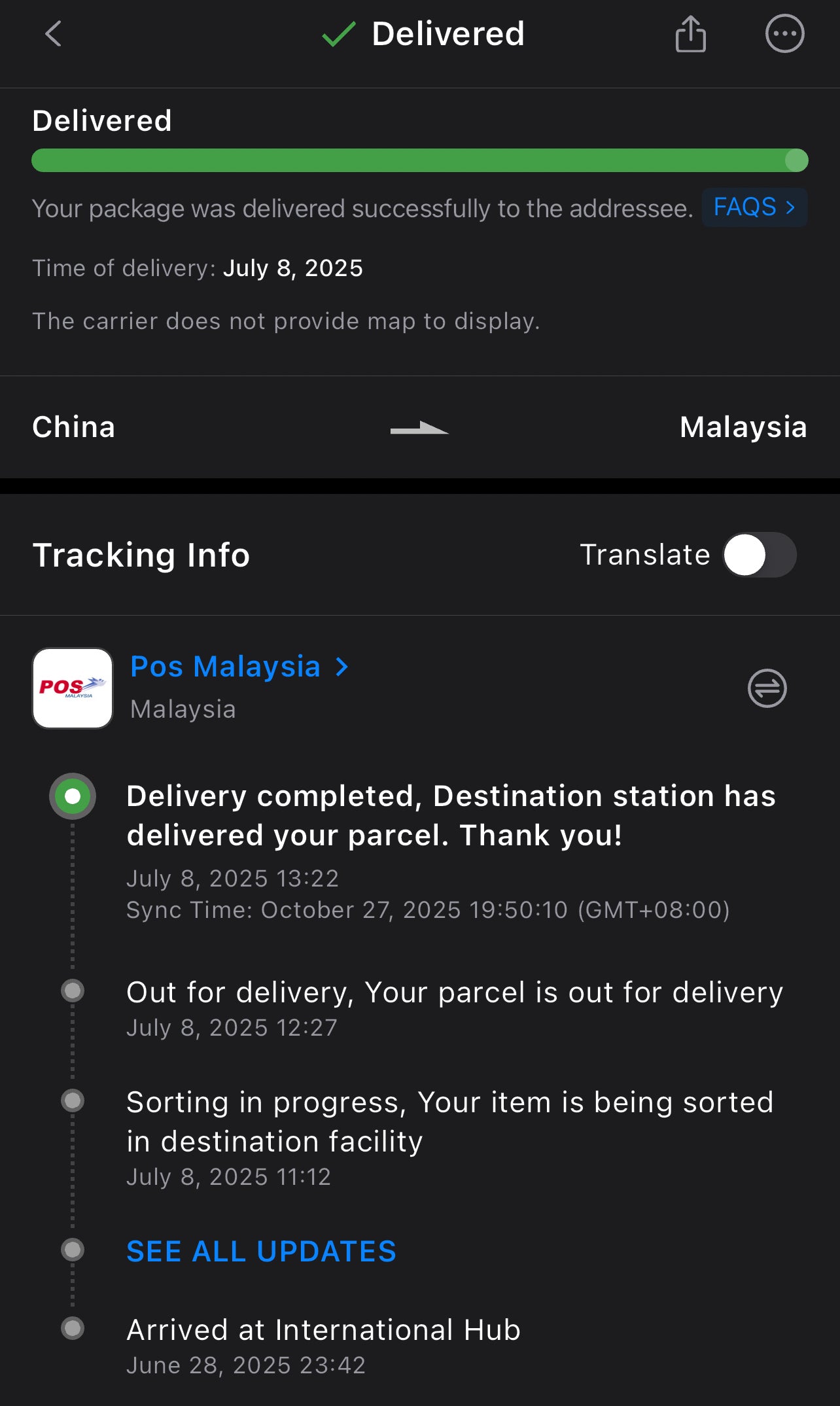
Task: Enable the Translate switch
Action: [x=759, y=555]
